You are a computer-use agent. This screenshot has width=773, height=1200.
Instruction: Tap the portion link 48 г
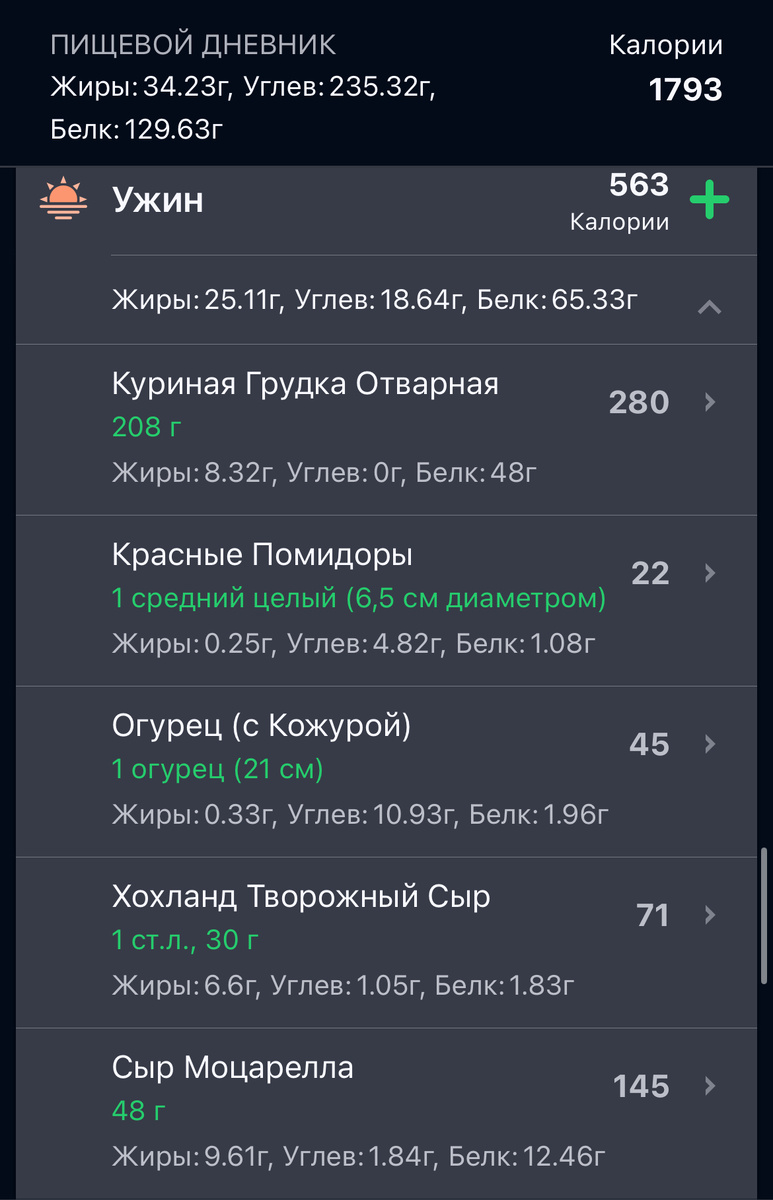click(x=138, y=1110)
